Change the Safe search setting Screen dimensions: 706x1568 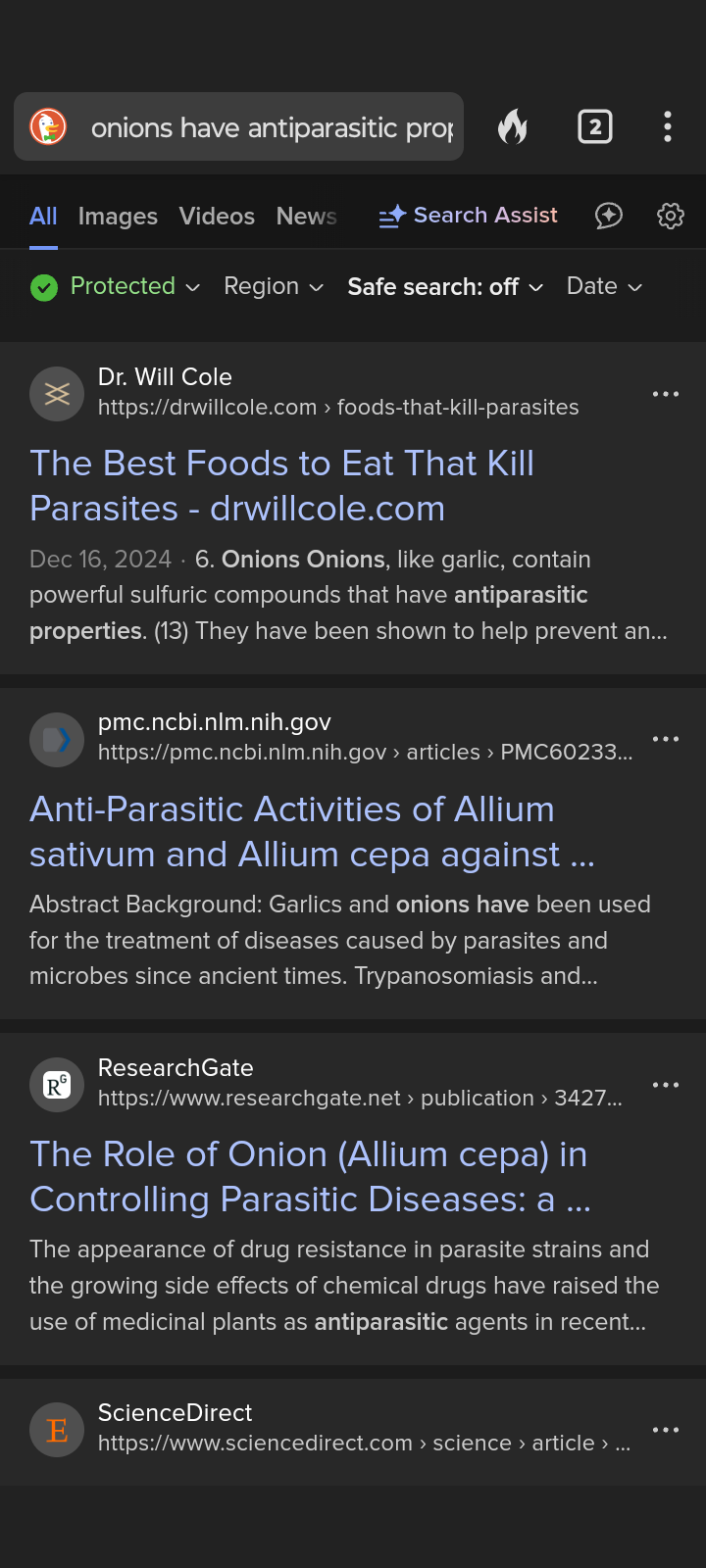[445, 287]
